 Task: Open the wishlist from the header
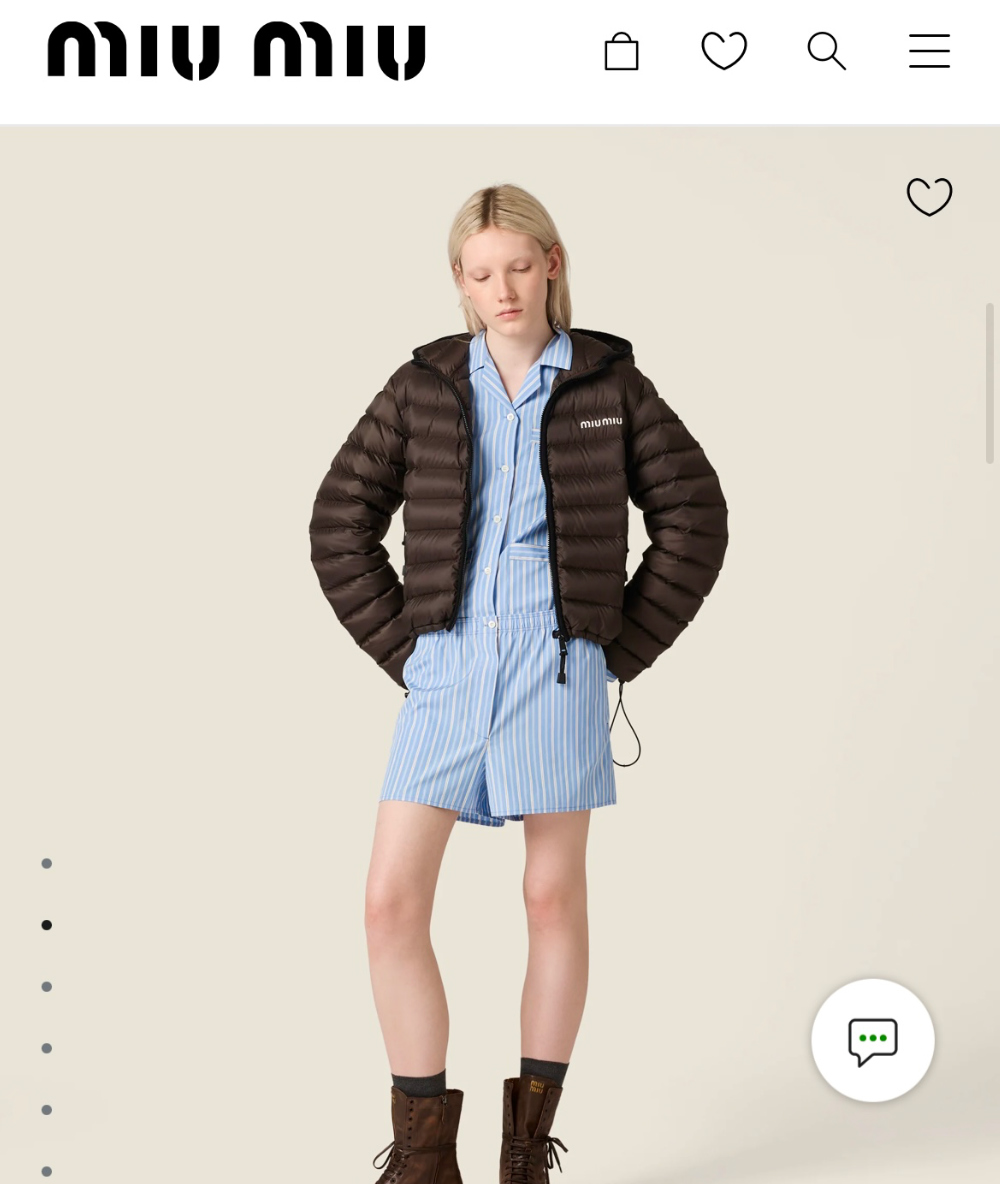(724, 51)
